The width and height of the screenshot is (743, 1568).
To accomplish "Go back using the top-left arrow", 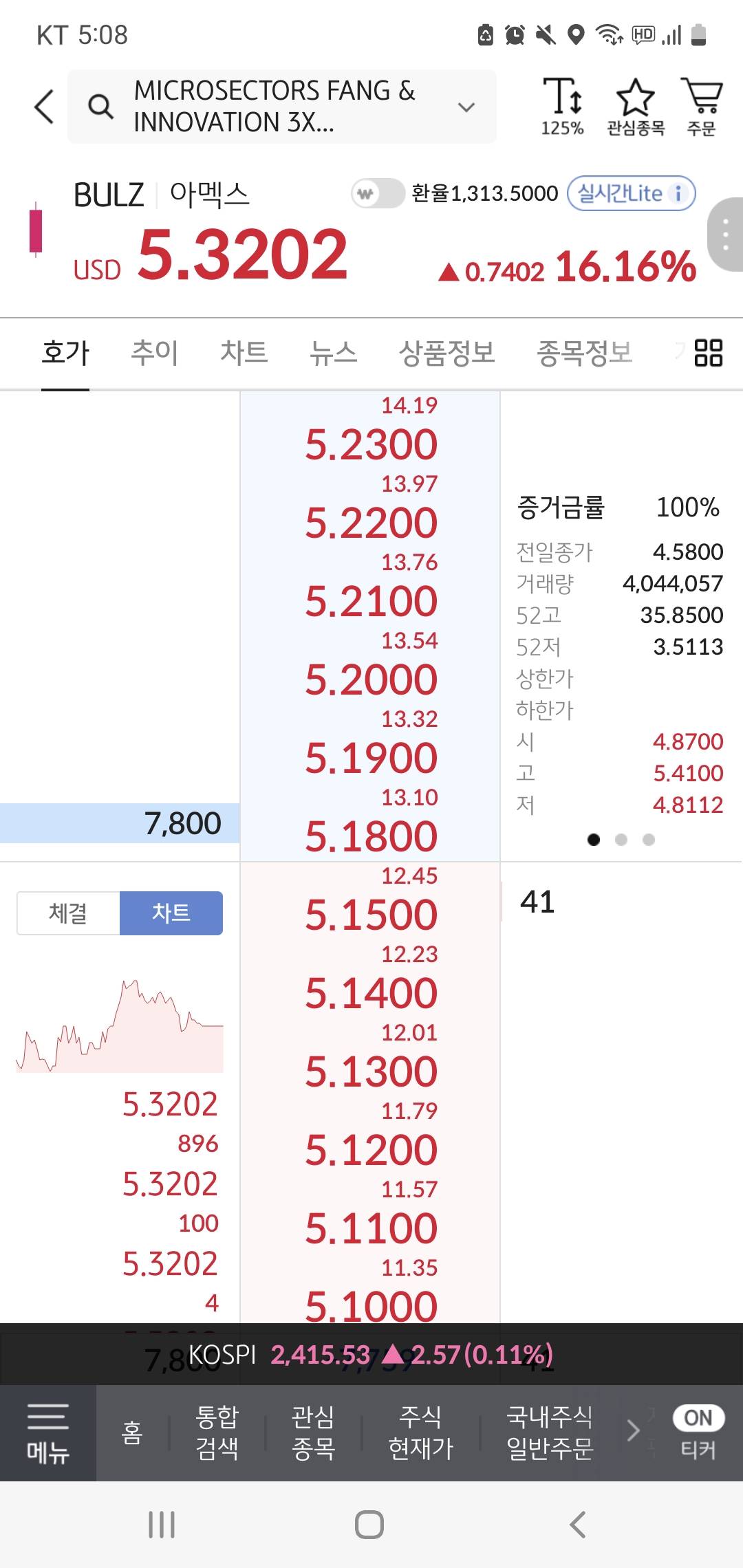I will [x=44, y=107].
